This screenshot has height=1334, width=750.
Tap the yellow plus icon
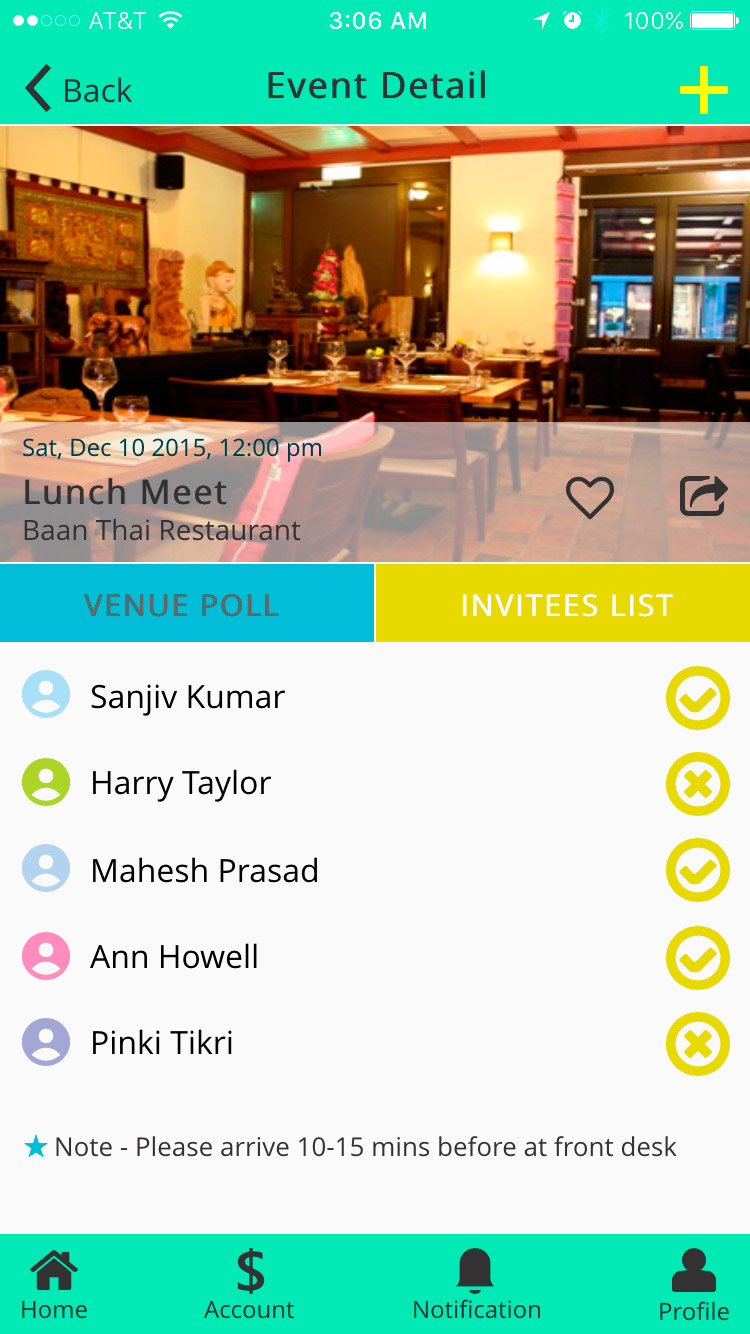[703, 90]
